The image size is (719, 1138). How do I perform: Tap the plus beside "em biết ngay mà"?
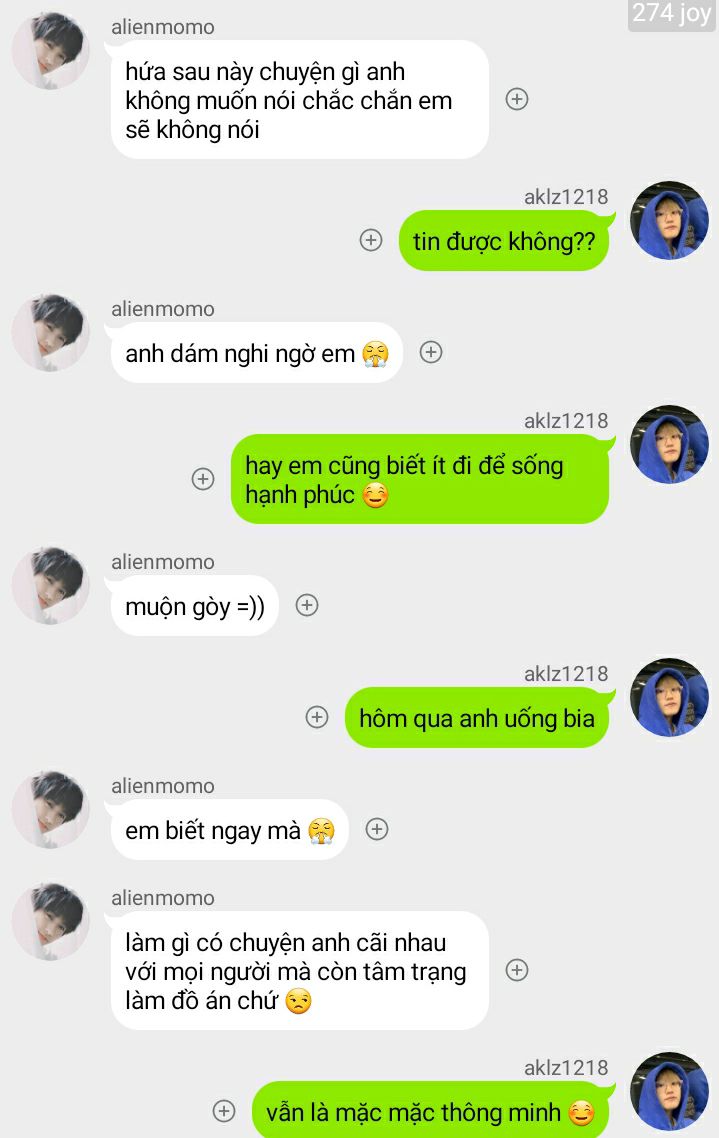pos(377,829)
